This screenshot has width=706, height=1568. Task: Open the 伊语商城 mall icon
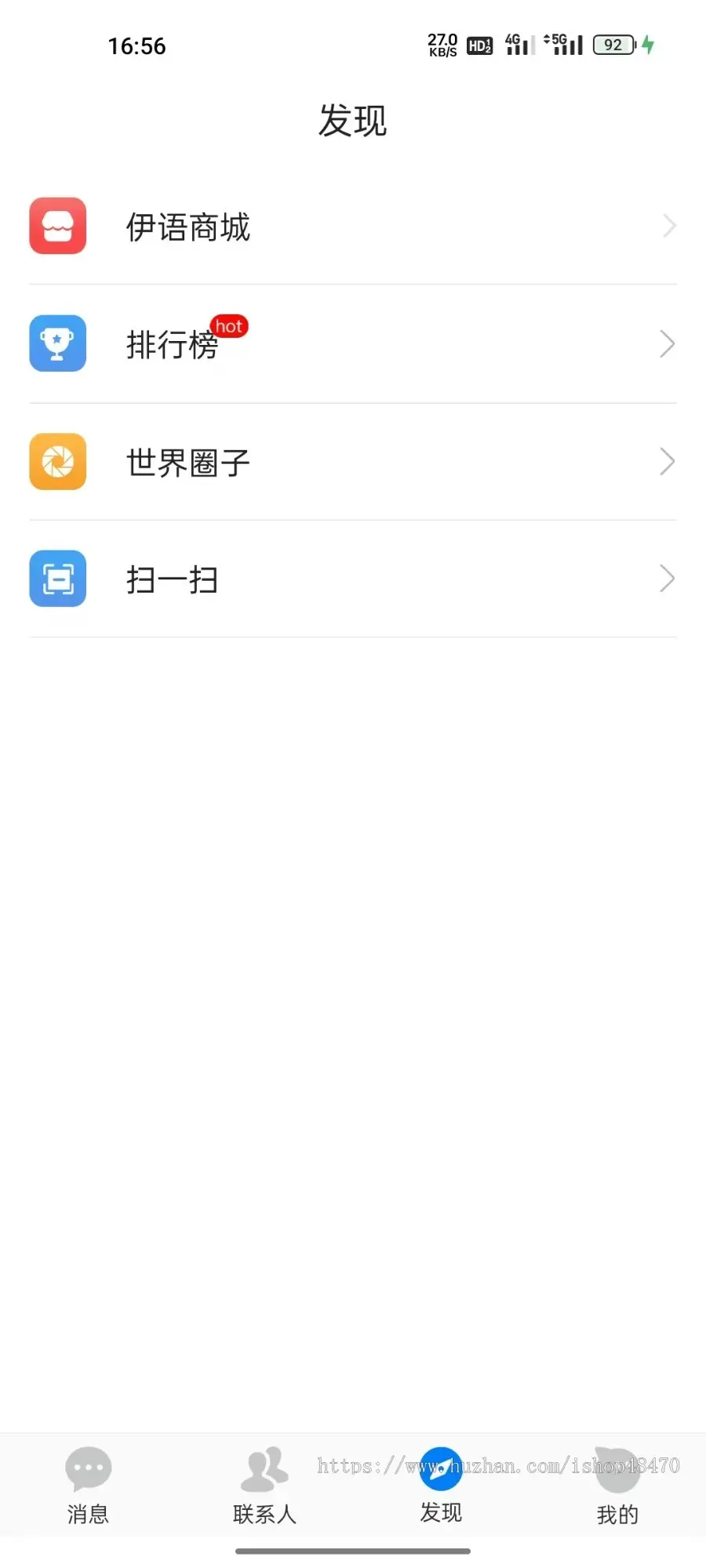57,226
